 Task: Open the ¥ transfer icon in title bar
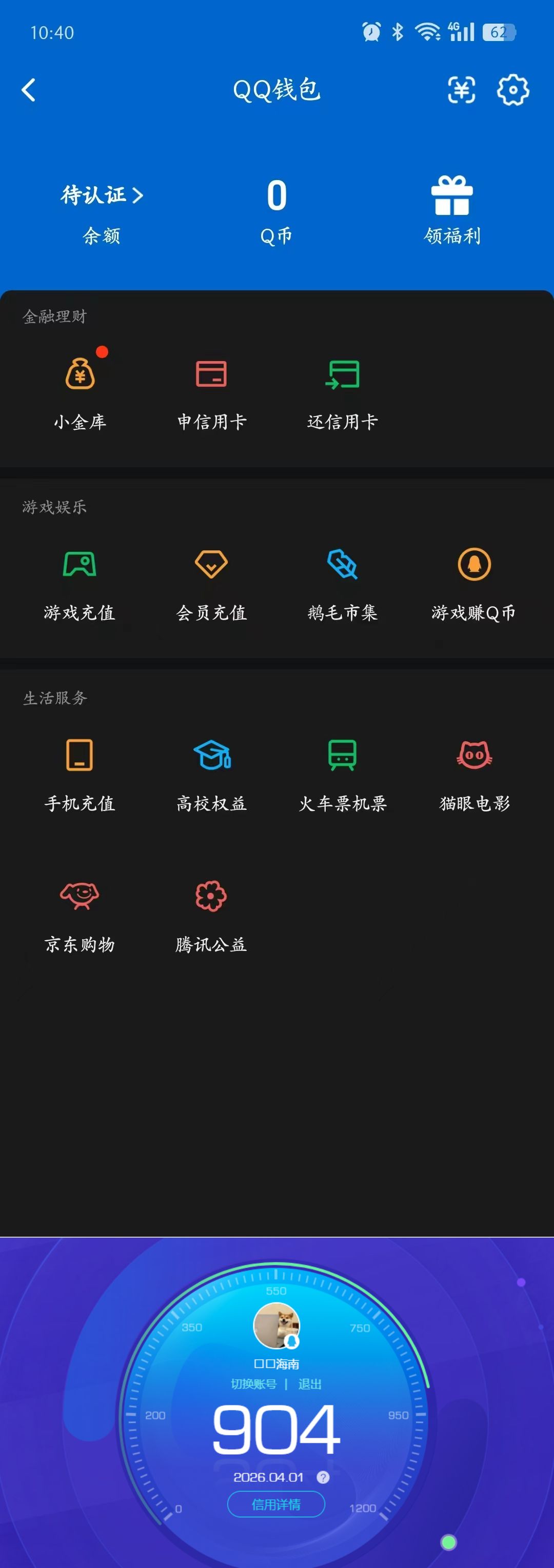462,89
